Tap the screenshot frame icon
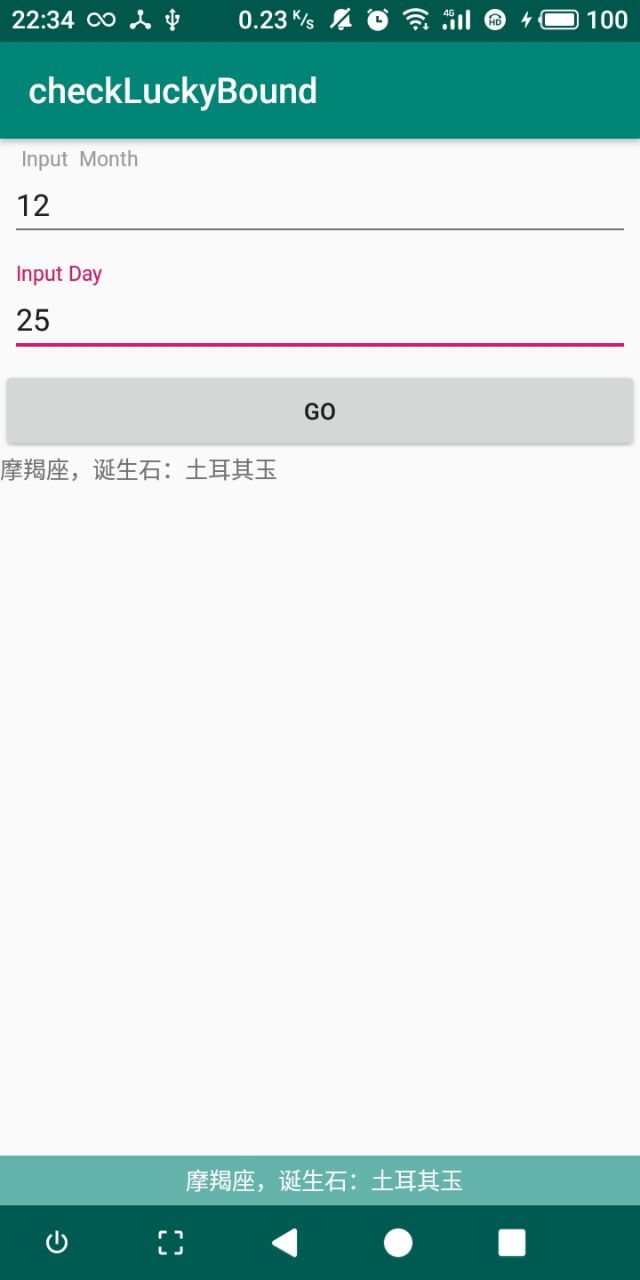This screenshot has height=1280, width=640. point(171,1242)
